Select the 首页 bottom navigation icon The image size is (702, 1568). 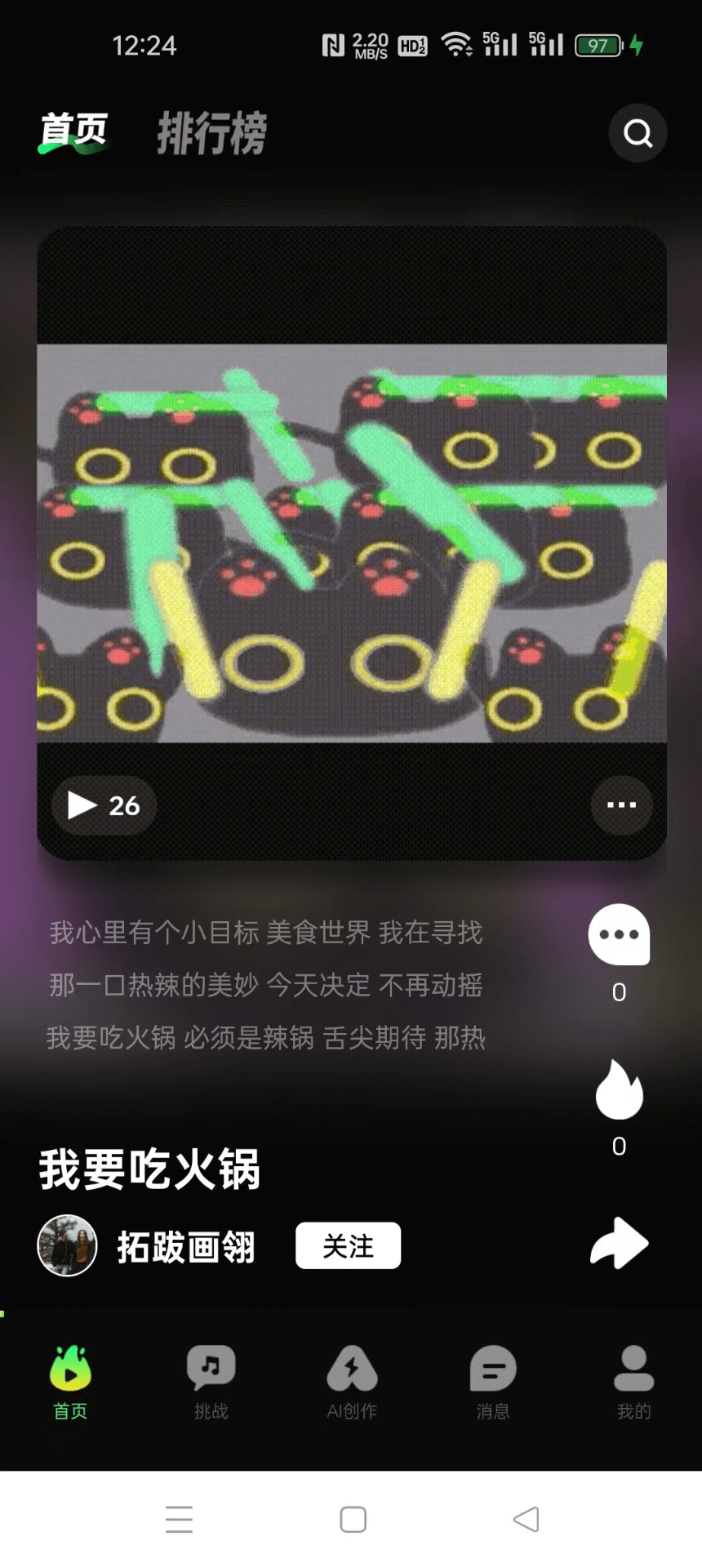tap(69, 1380)
